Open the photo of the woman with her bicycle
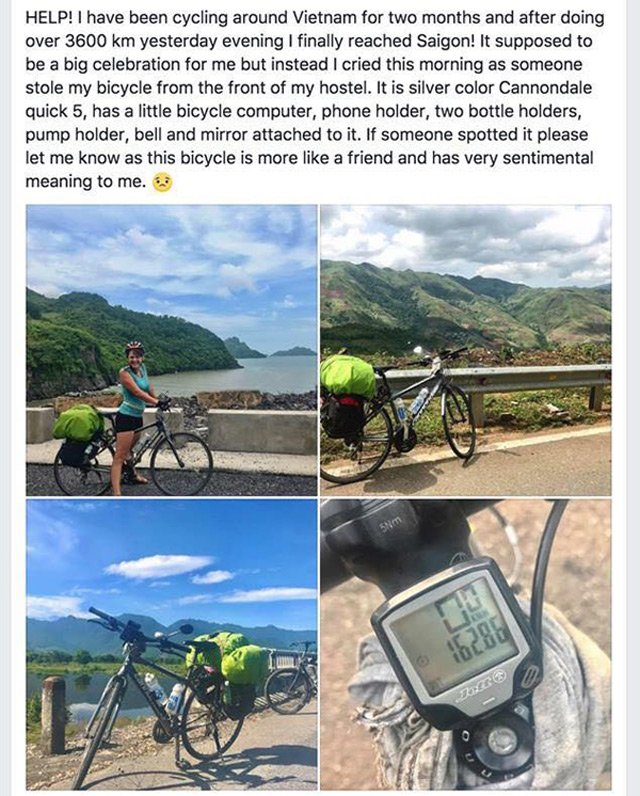The image size is (640, 796). 171,350
